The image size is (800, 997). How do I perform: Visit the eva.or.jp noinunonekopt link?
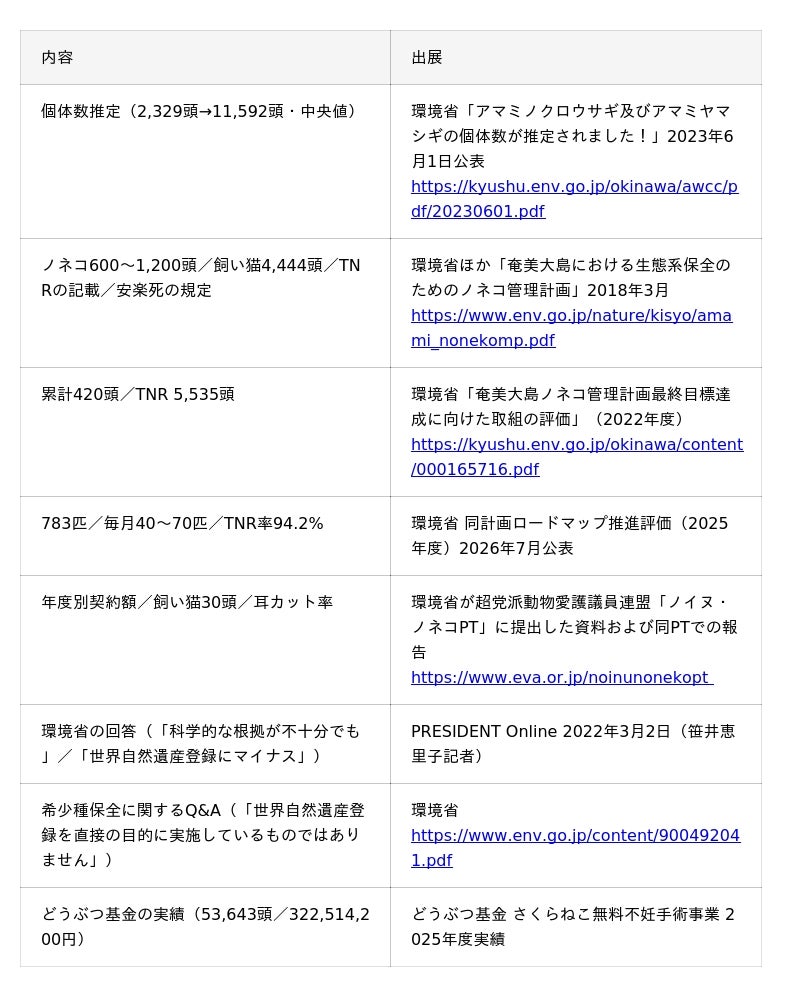562,678
